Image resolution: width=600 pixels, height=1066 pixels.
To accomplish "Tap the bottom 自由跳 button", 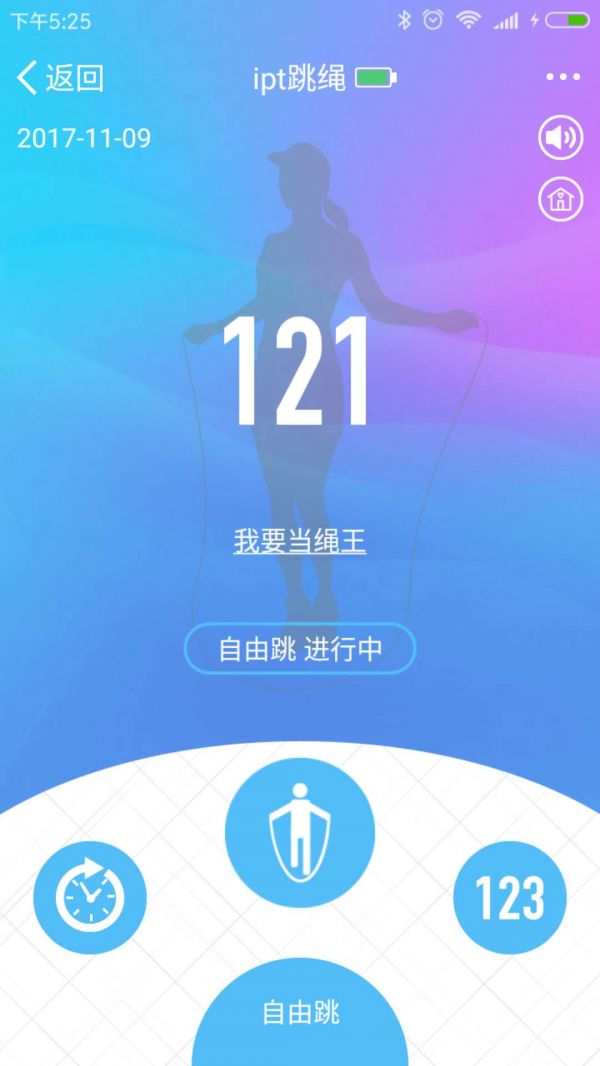I will pyautogui.click(x=300, y=1013).
